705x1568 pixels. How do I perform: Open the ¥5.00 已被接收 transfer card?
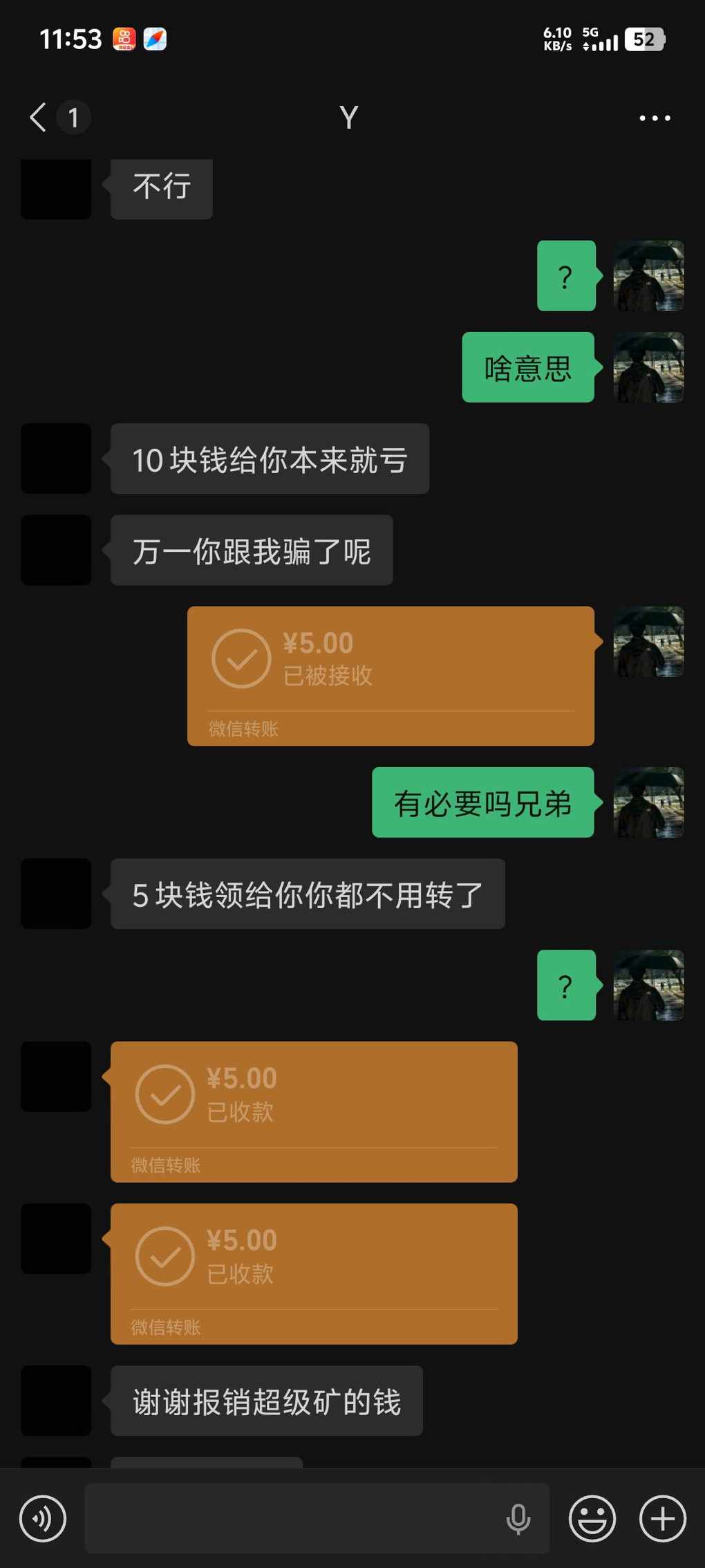pos(391,675)
